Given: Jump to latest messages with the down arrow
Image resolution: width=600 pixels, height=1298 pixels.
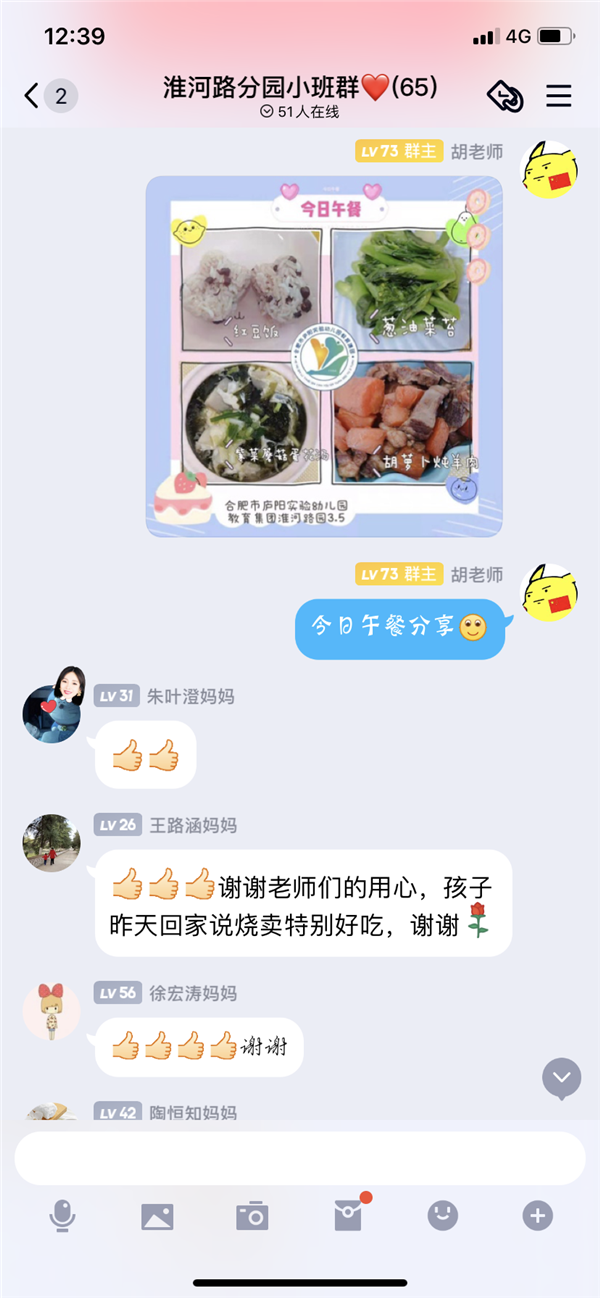Looking at the screenshot, I should point(562,1078).
